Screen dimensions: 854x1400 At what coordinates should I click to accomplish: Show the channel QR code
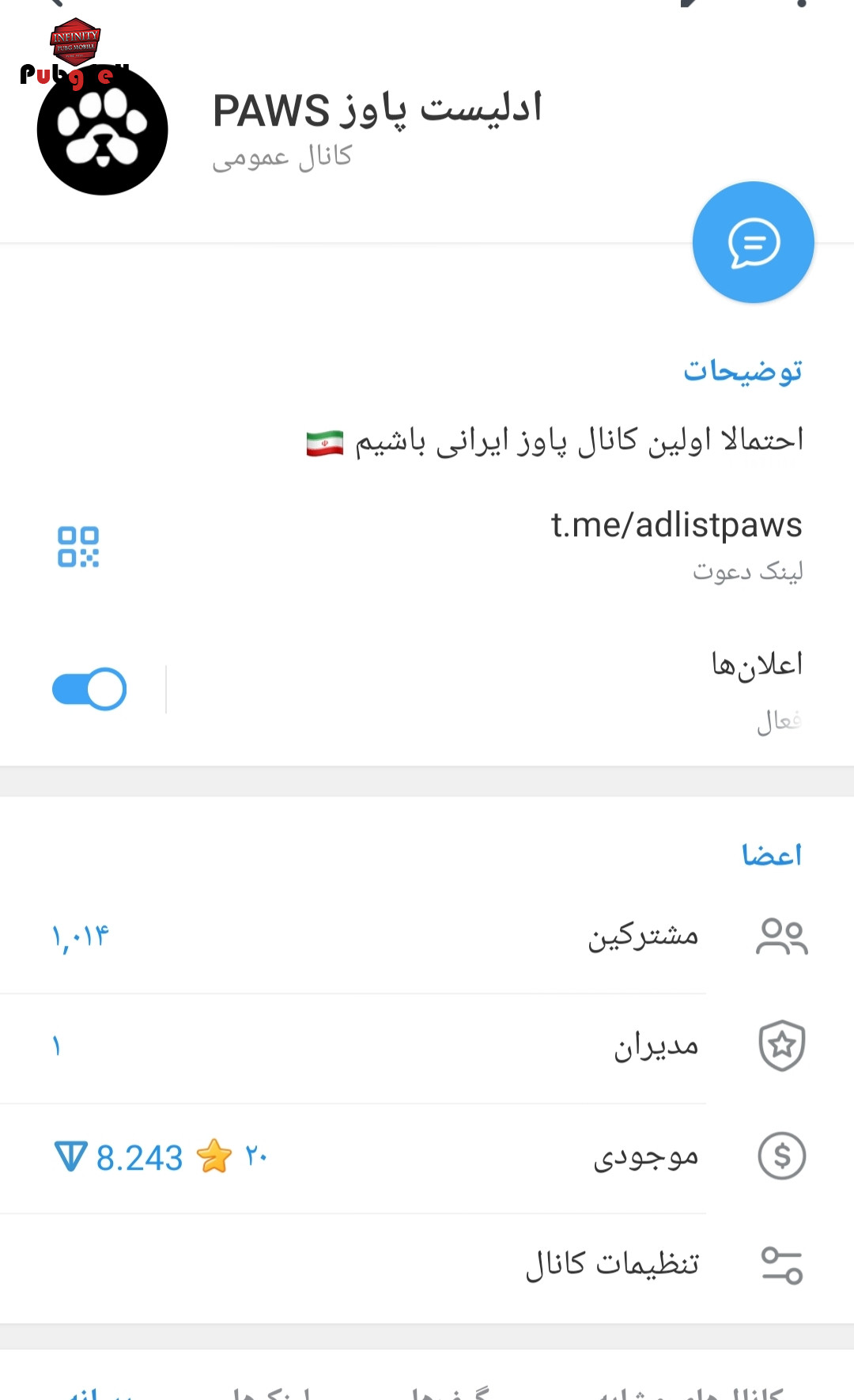78,547
